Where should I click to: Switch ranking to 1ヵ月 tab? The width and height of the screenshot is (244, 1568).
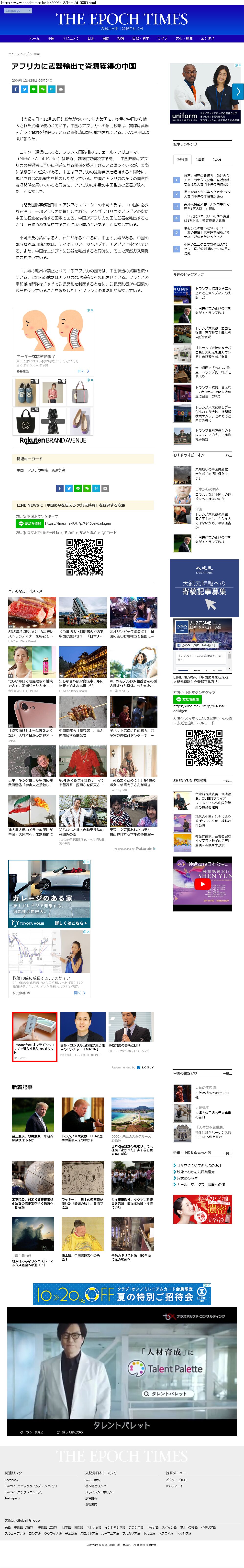tap(217, 159)
